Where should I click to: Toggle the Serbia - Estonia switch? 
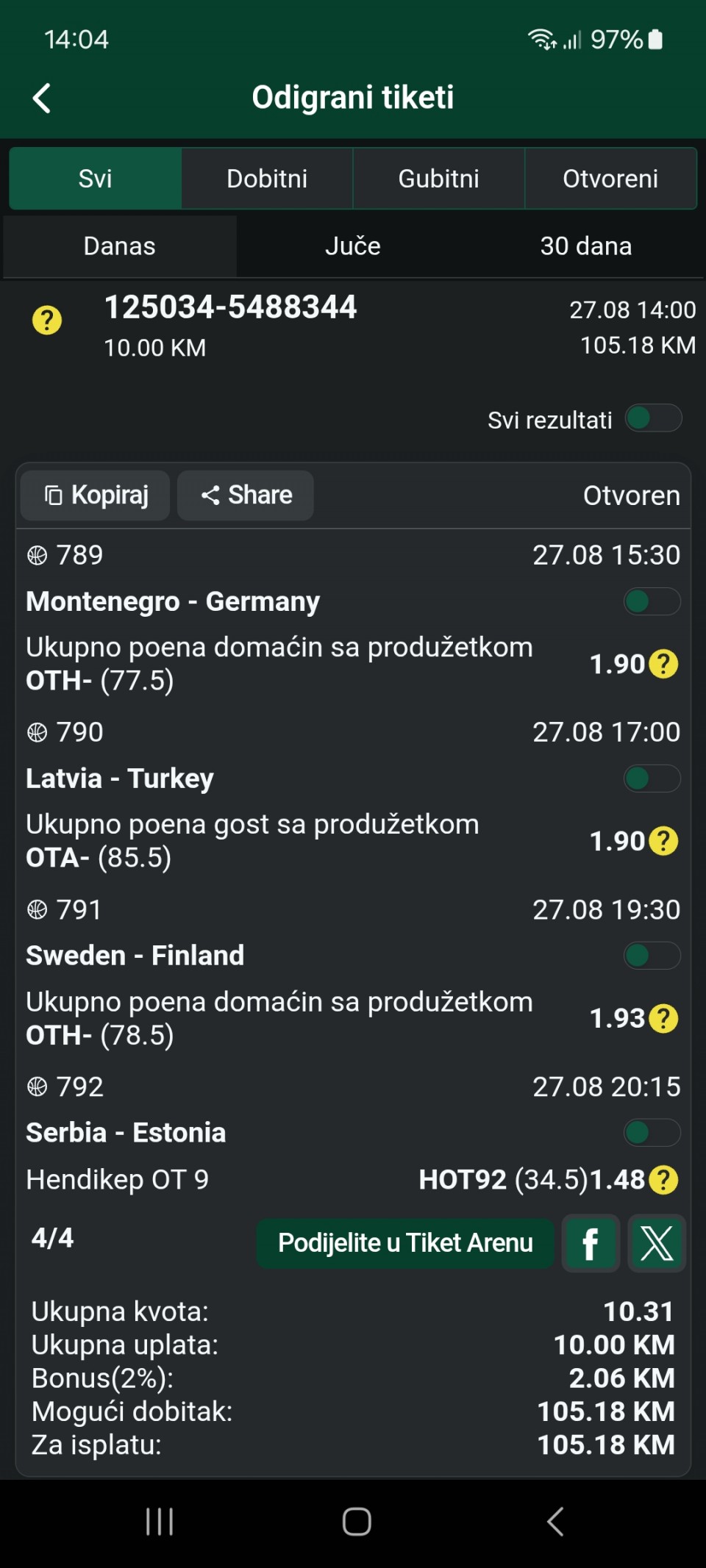click(x=652, y=1133)
